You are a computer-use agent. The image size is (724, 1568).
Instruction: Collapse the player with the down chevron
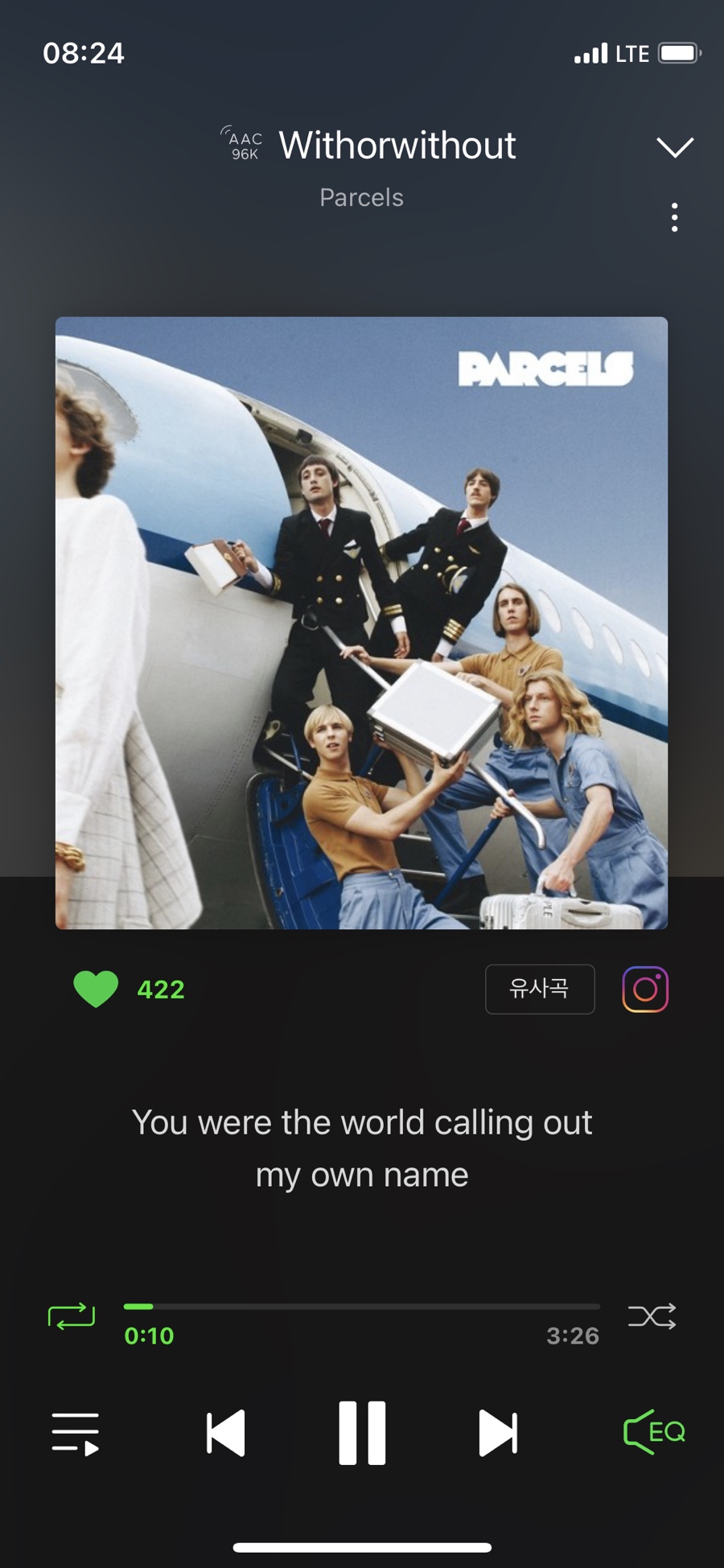[674, 147]
